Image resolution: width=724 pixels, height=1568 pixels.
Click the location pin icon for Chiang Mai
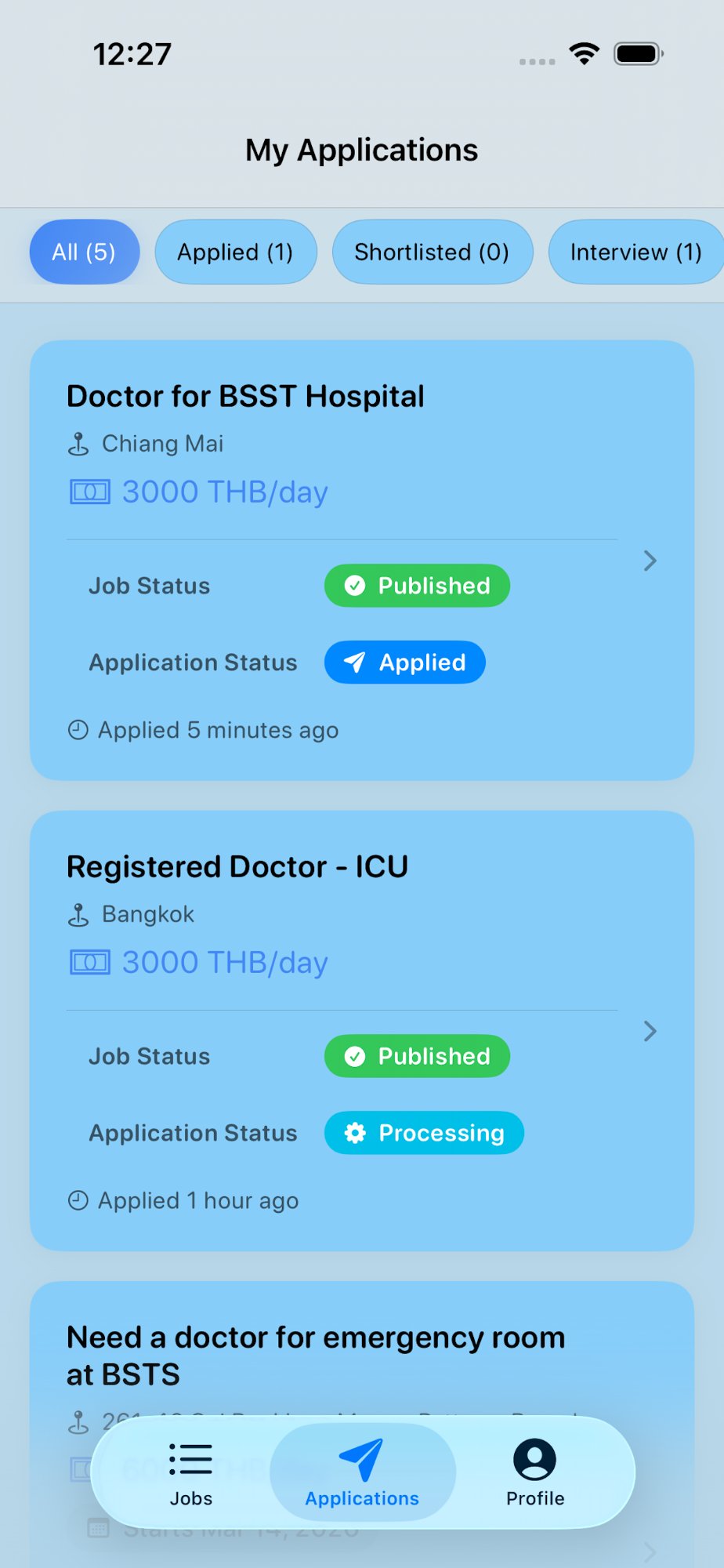pyautogui.click(x=78, y=444)
